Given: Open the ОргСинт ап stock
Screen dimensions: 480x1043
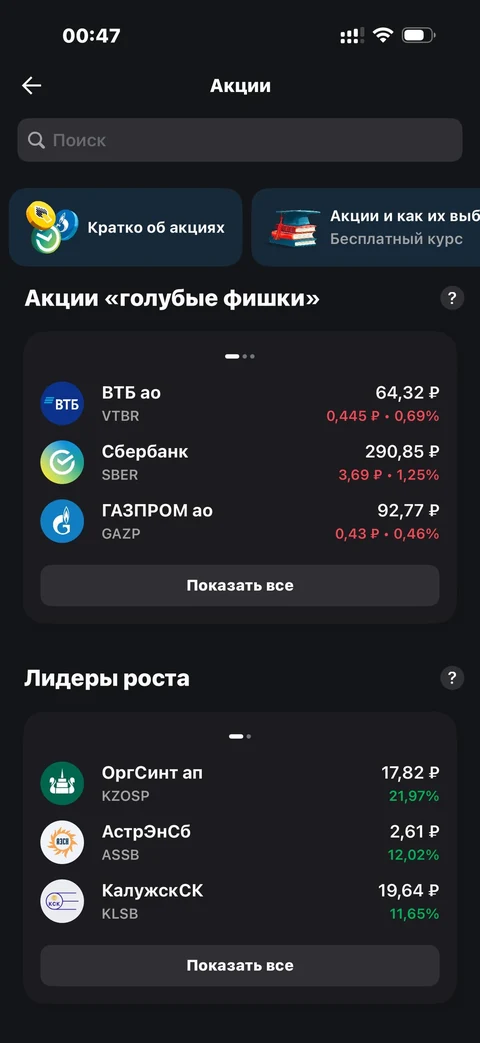Looking at the screenshot, I should coord(239,784).
